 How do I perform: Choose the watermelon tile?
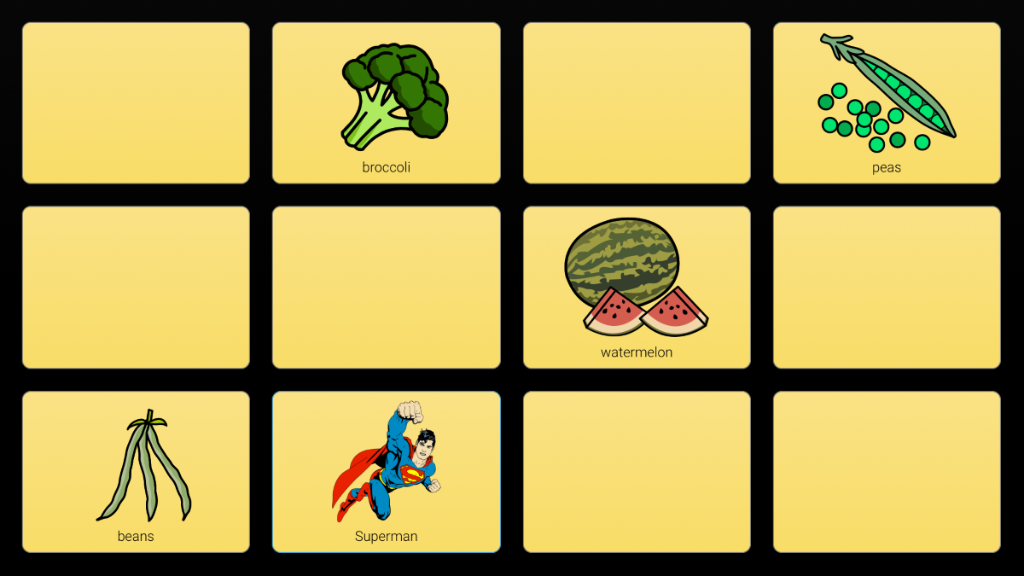(636, 287)
